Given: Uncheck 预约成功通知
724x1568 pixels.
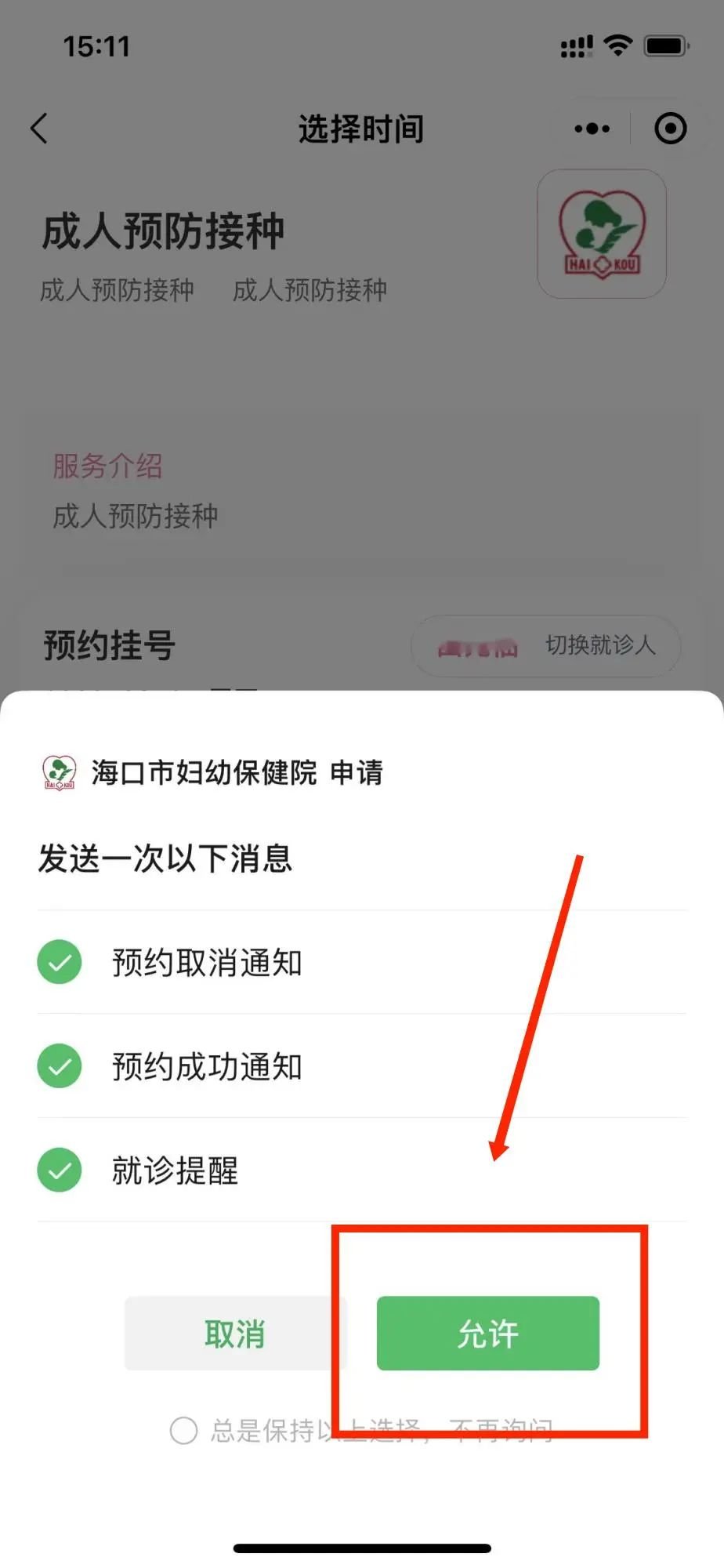Looking at the screenshot, I should point(60,1066).
